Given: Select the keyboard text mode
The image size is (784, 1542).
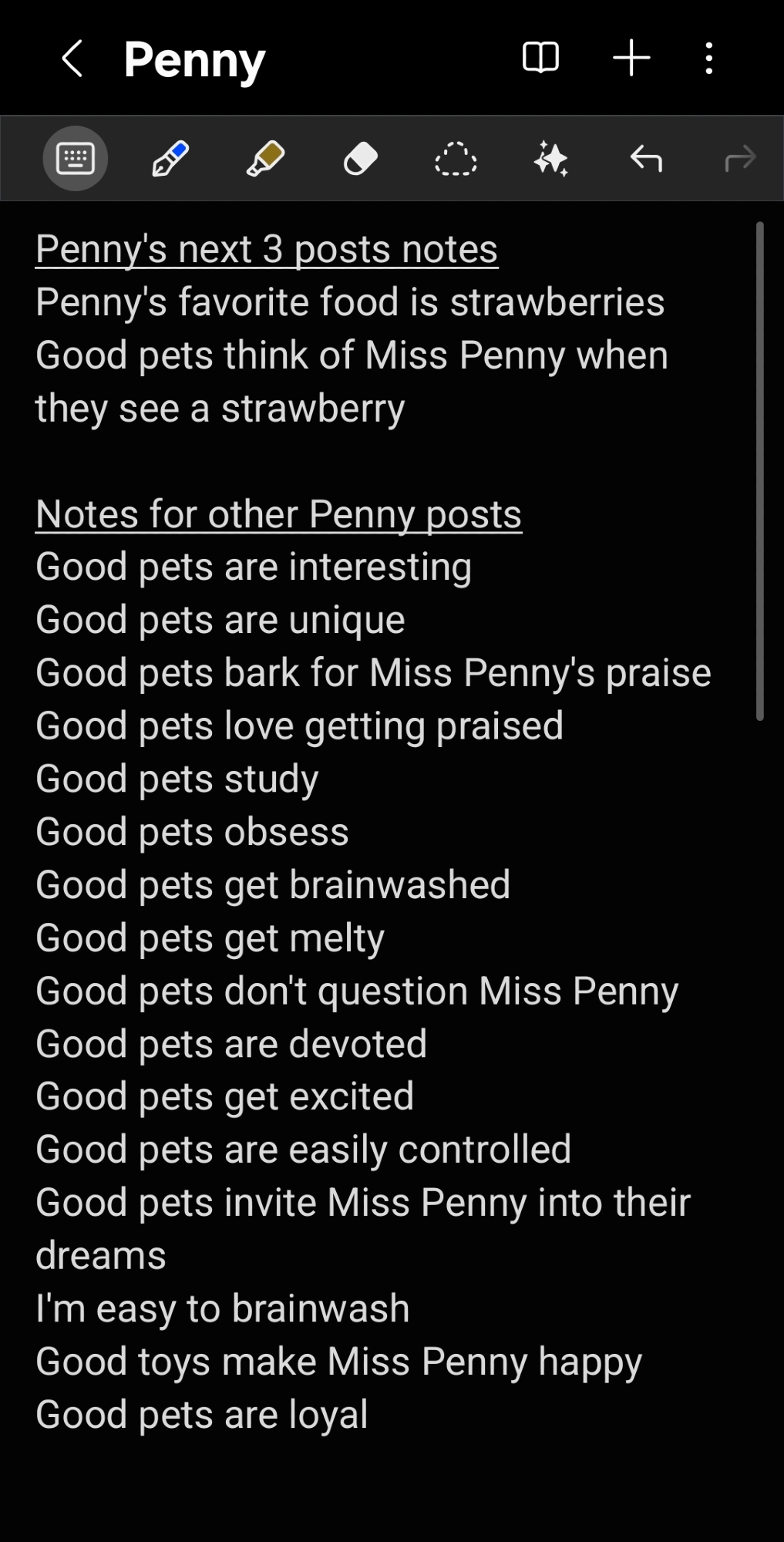Looking at the screenshot, I should point(75,159).
